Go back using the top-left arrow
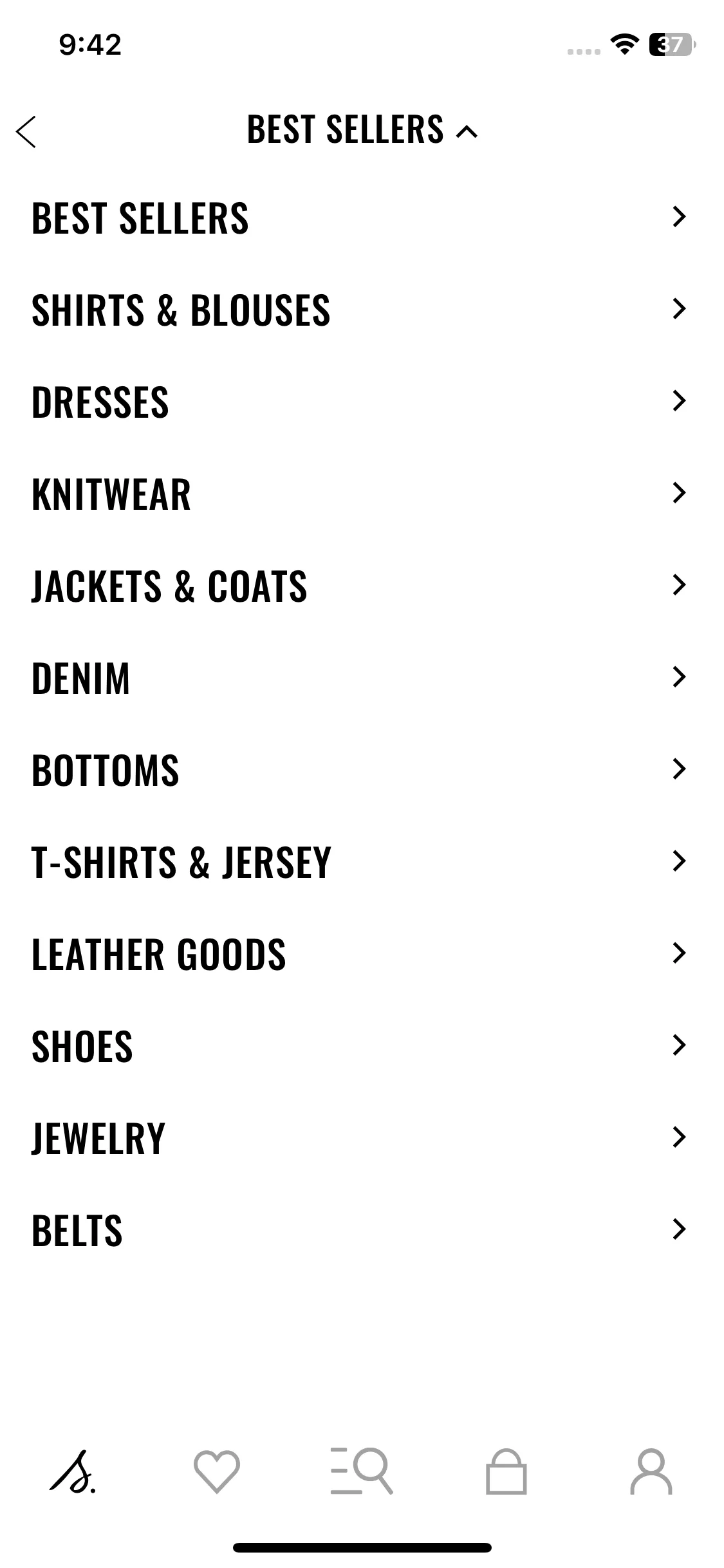The height and width of the screenshot is (1568, 724). [x=26, y=132]
